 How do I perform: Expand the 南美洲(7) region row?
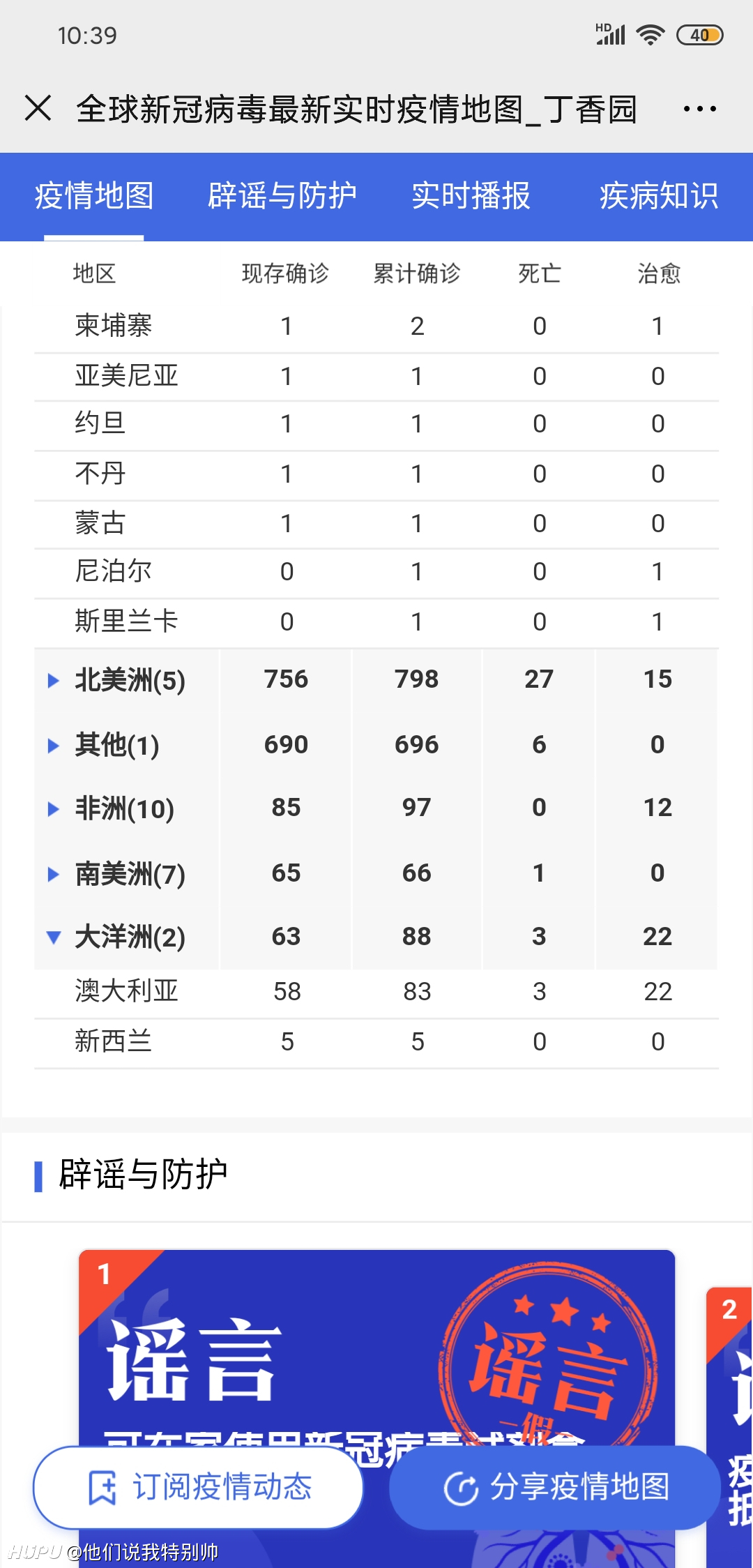coord(376,873)
